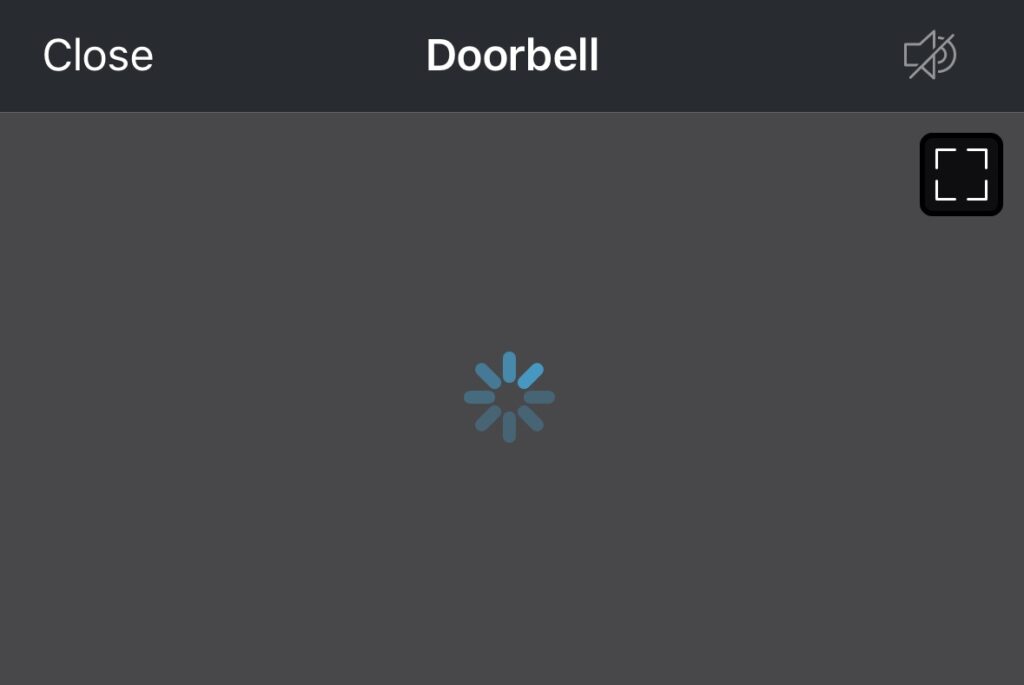This screenshot has width=1024, height=685.
Task: Toggle the muted speaker icon
Action: point(930,56)
